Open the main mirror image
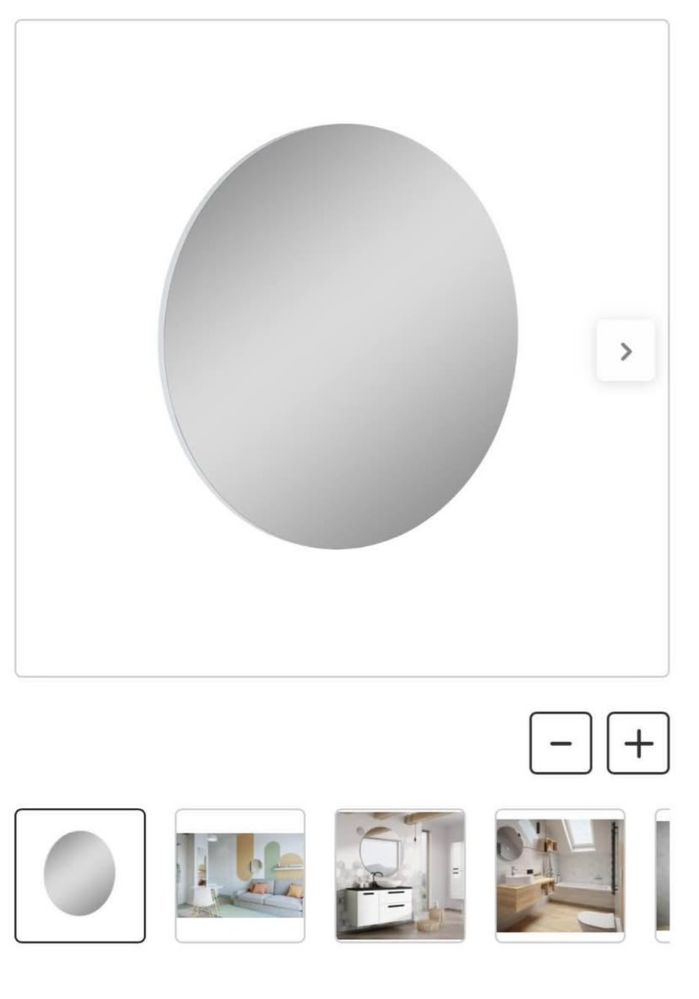 coord(340,336)
